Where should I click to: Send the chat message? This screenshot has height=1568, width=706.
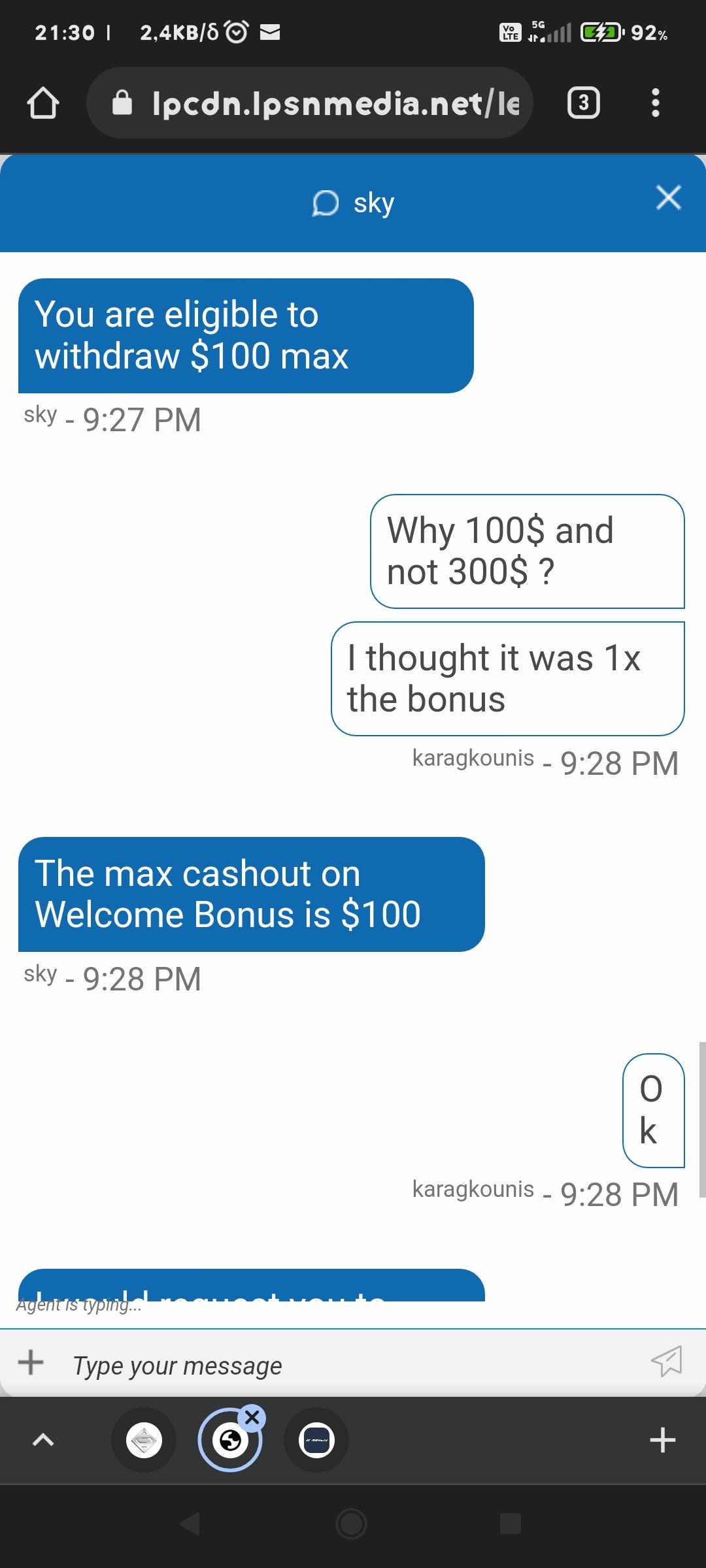[666, 1362]
